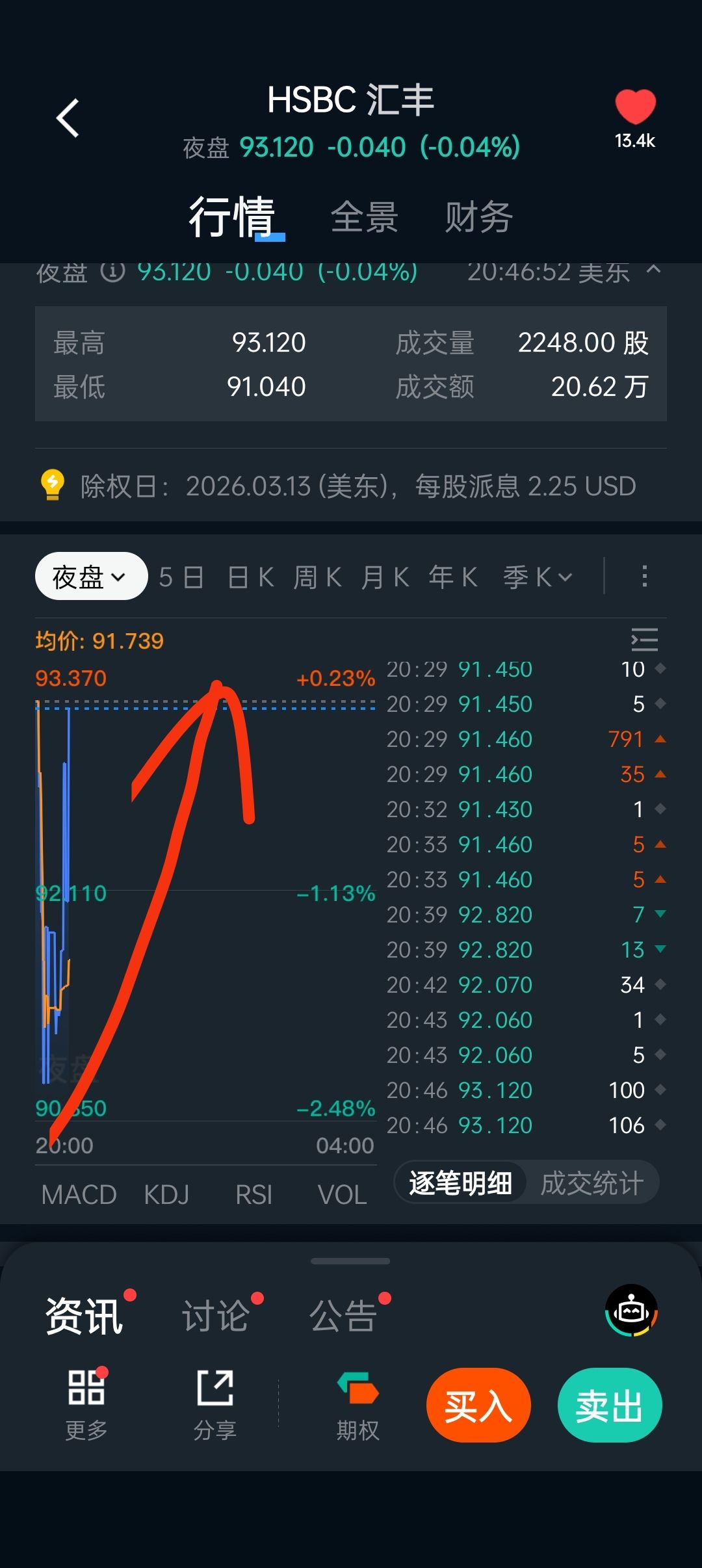The height and width of the screenshot is (1568, 702).
Task: Tap the 买入 button
Action: [478, 1406]
